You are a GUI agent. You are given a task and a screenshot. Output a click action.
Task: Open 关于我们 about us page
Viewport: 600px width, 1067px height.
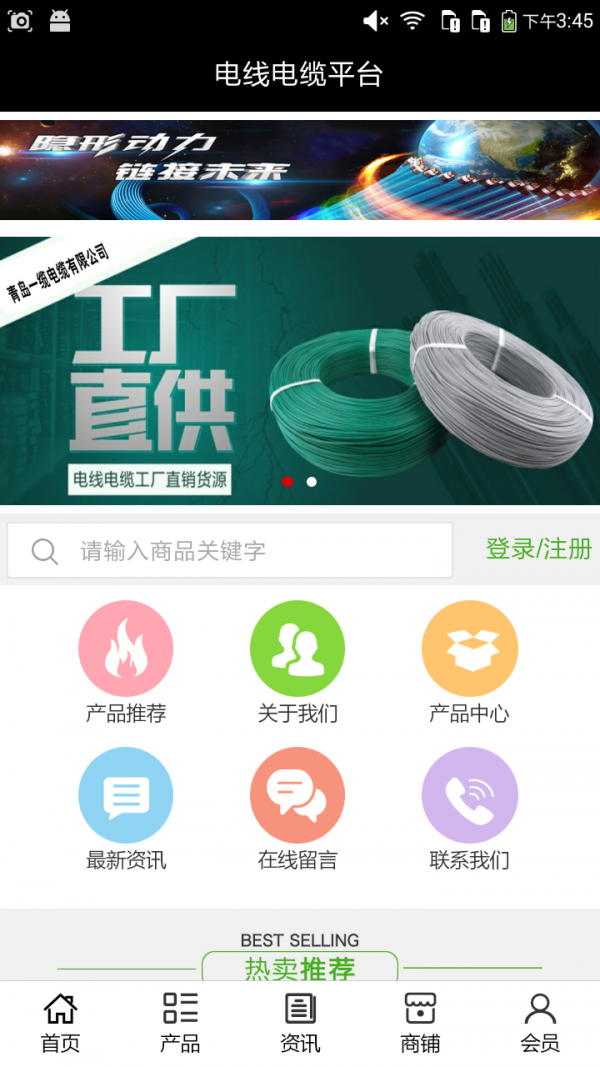297,660
